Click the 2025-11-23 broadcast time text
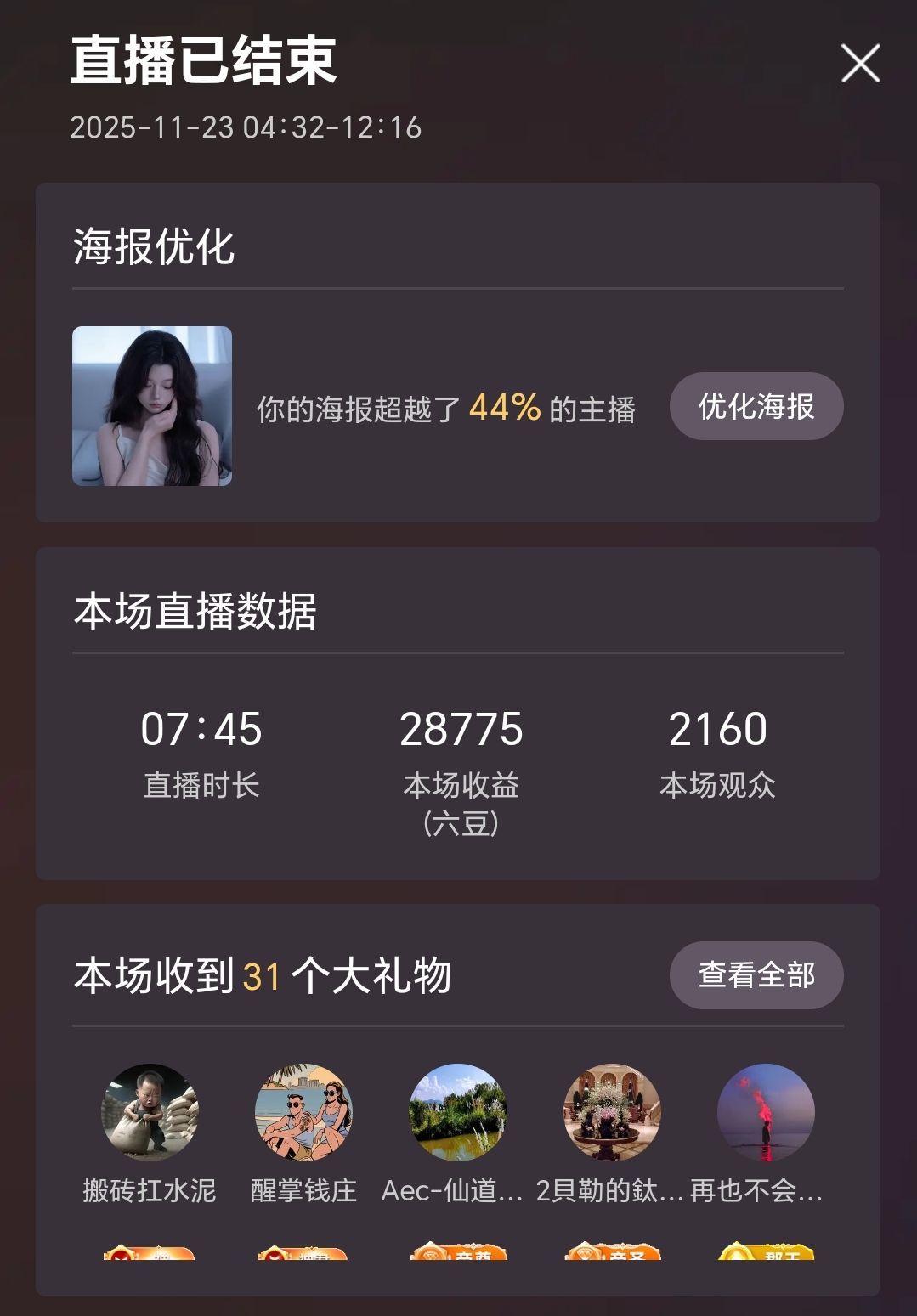Screen dimensions: 917x1316 pos(246,127)
